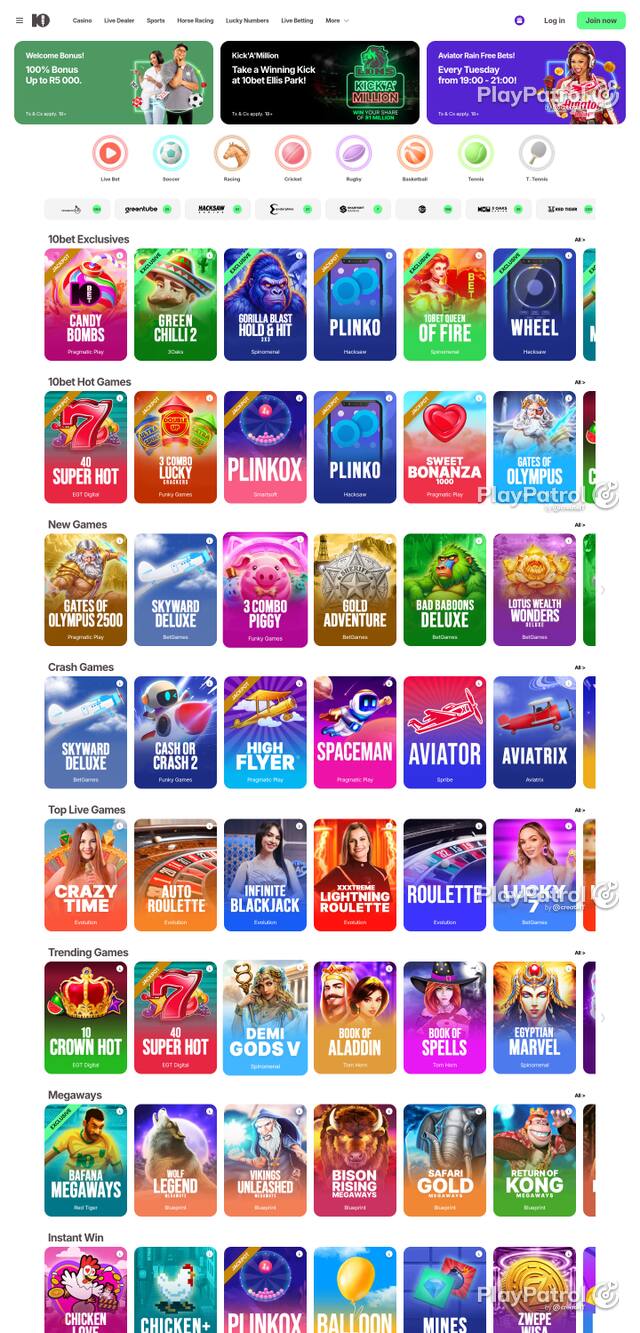Go to the Sports section

155,20
